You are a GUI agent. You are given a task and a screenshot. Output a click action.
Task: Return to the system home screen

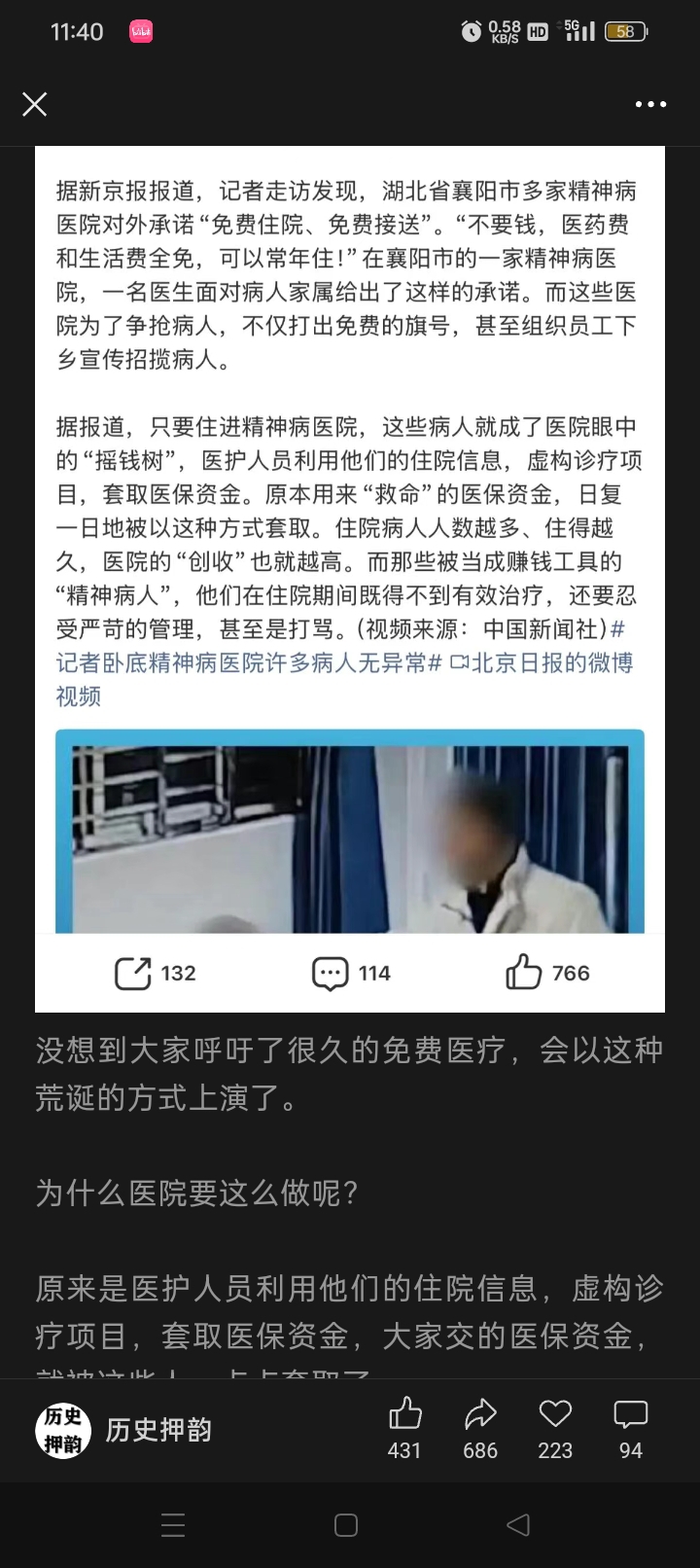coord(346,1524)
